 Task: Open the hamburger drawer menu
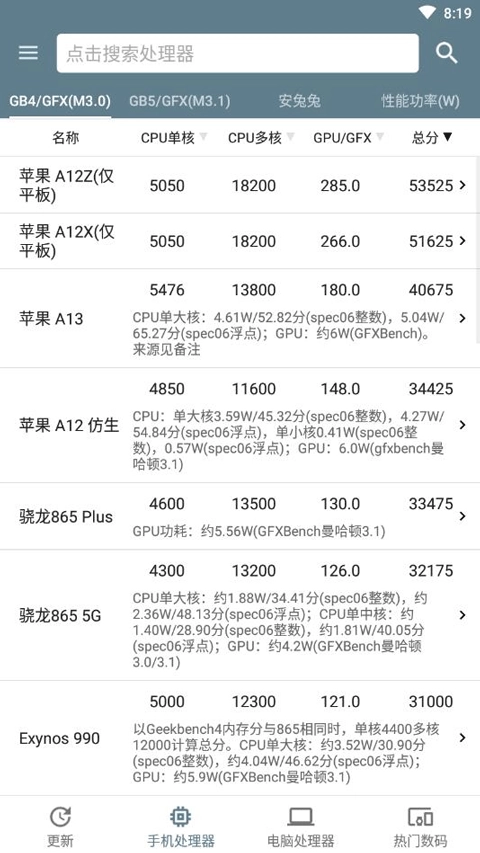(x=28, y=53)
